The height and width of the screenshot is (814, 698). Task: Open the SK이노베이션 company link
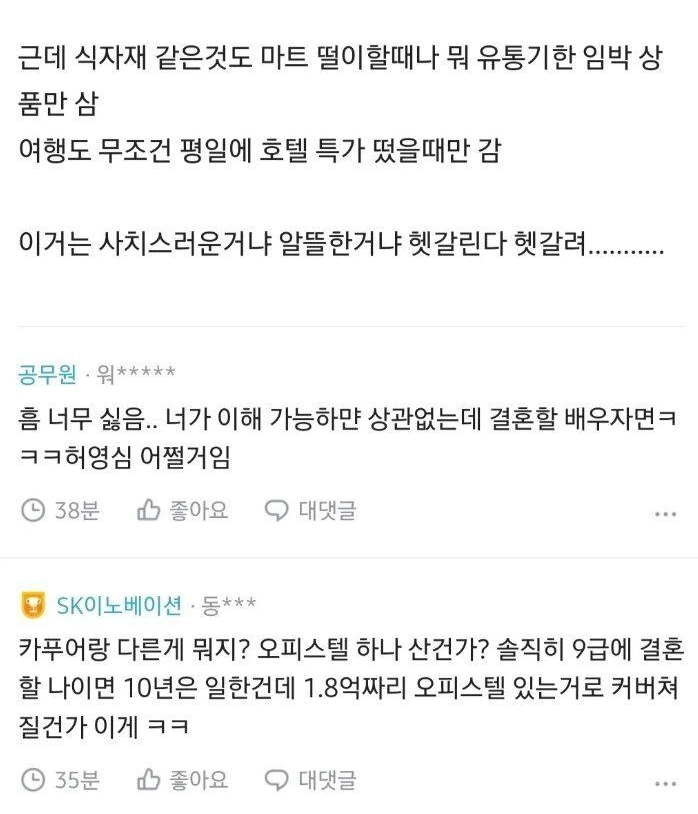(118, 605)
